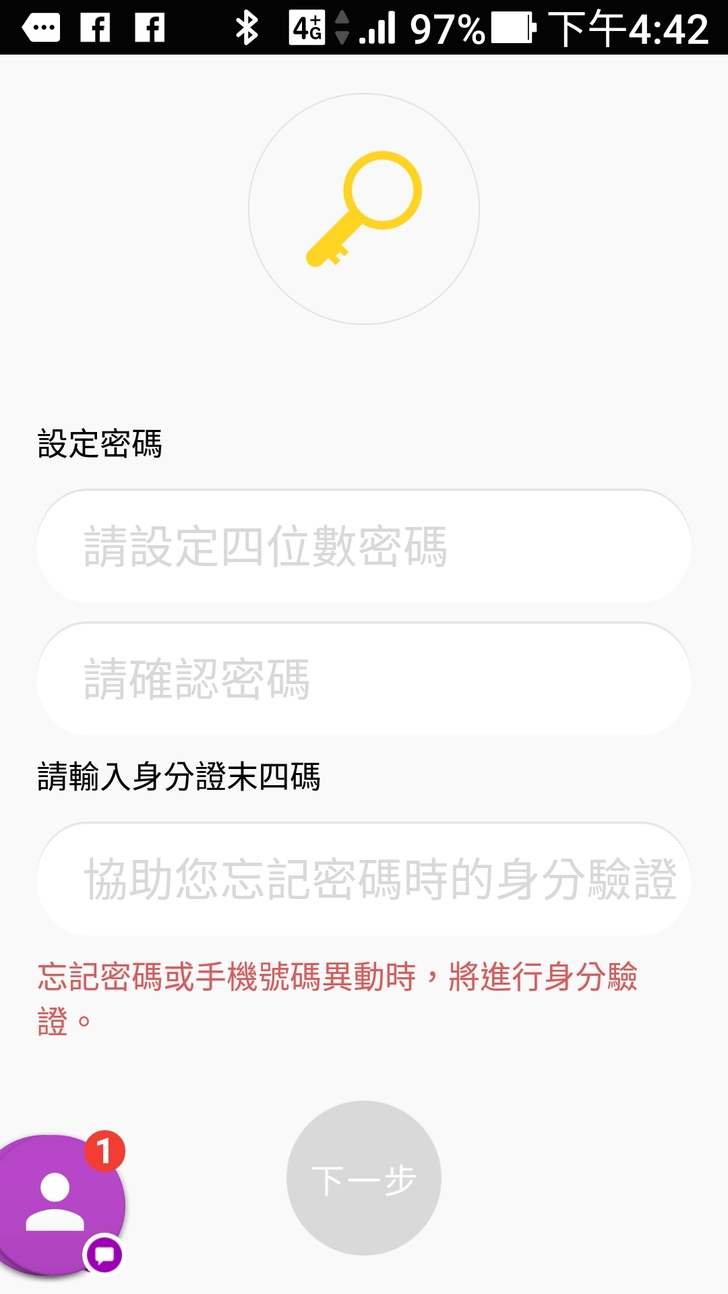This screenshot has width=728, height=1294.
Task: Tap the 下一步 next step button
Action: pos(364,1179)
